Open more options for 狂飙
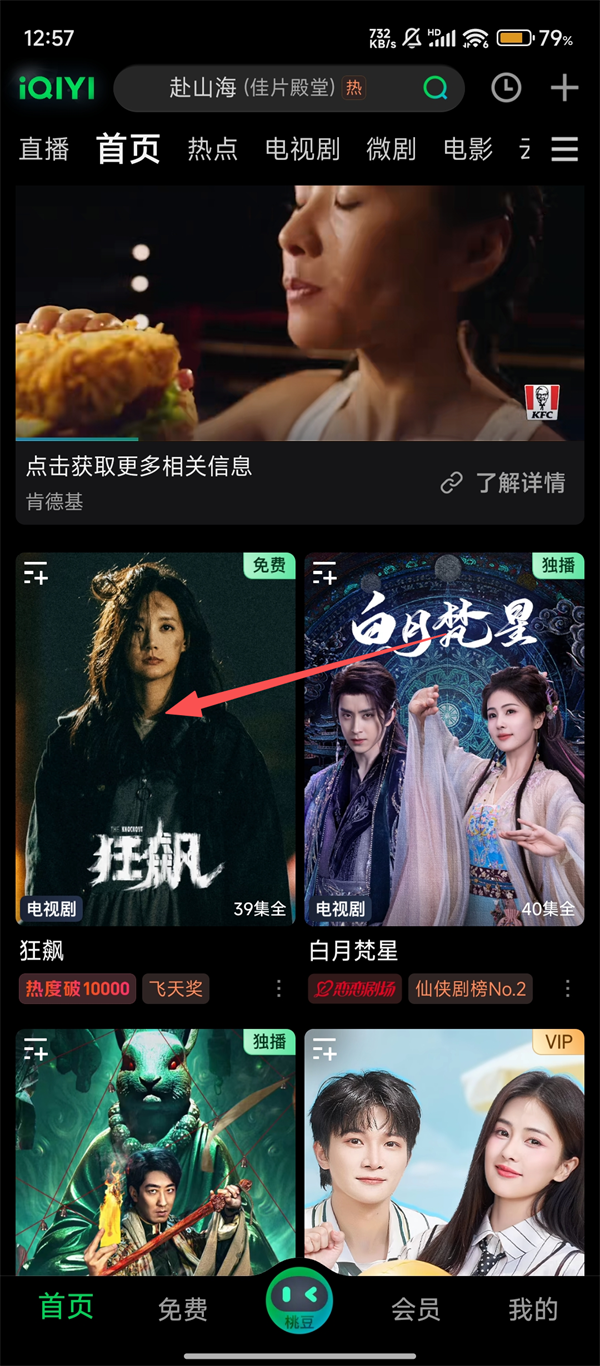 (279, 989)
